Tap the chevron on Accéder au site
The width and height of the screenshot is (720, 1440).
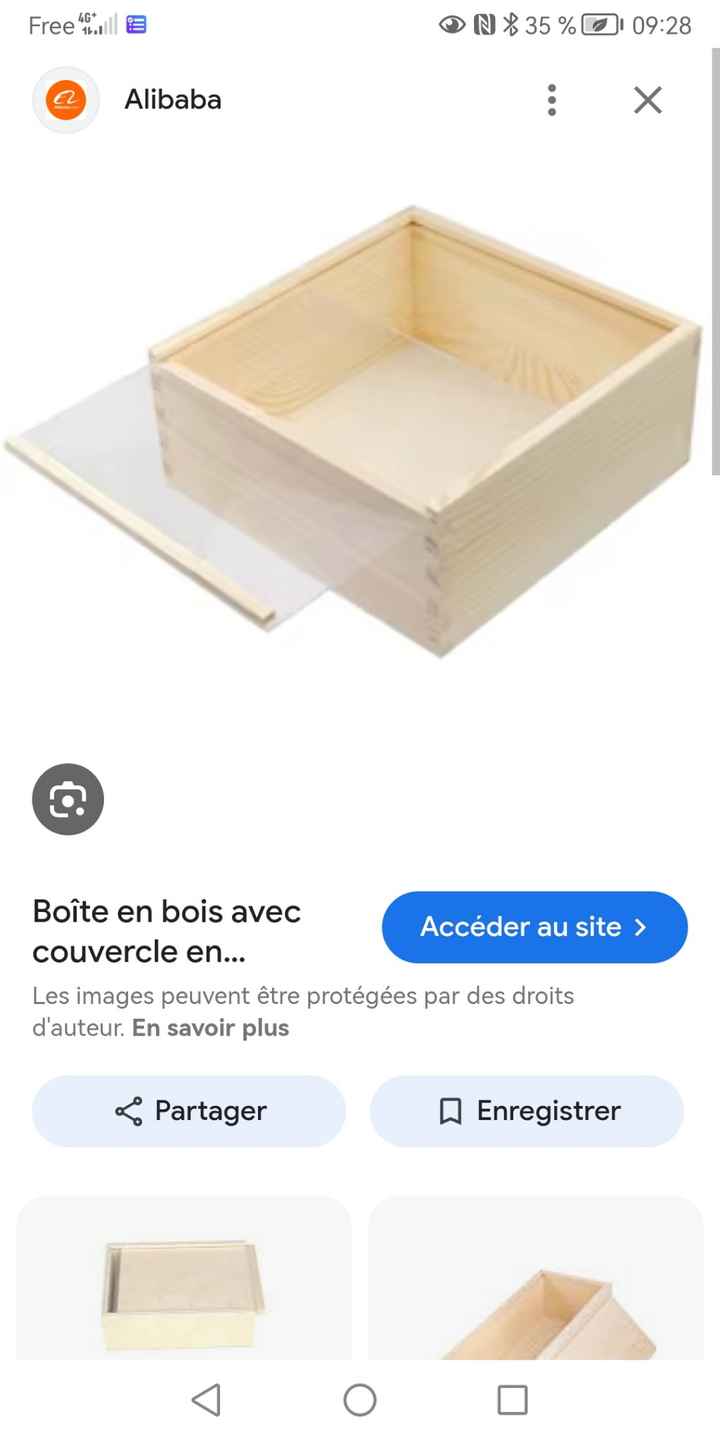tap(640, 927)
